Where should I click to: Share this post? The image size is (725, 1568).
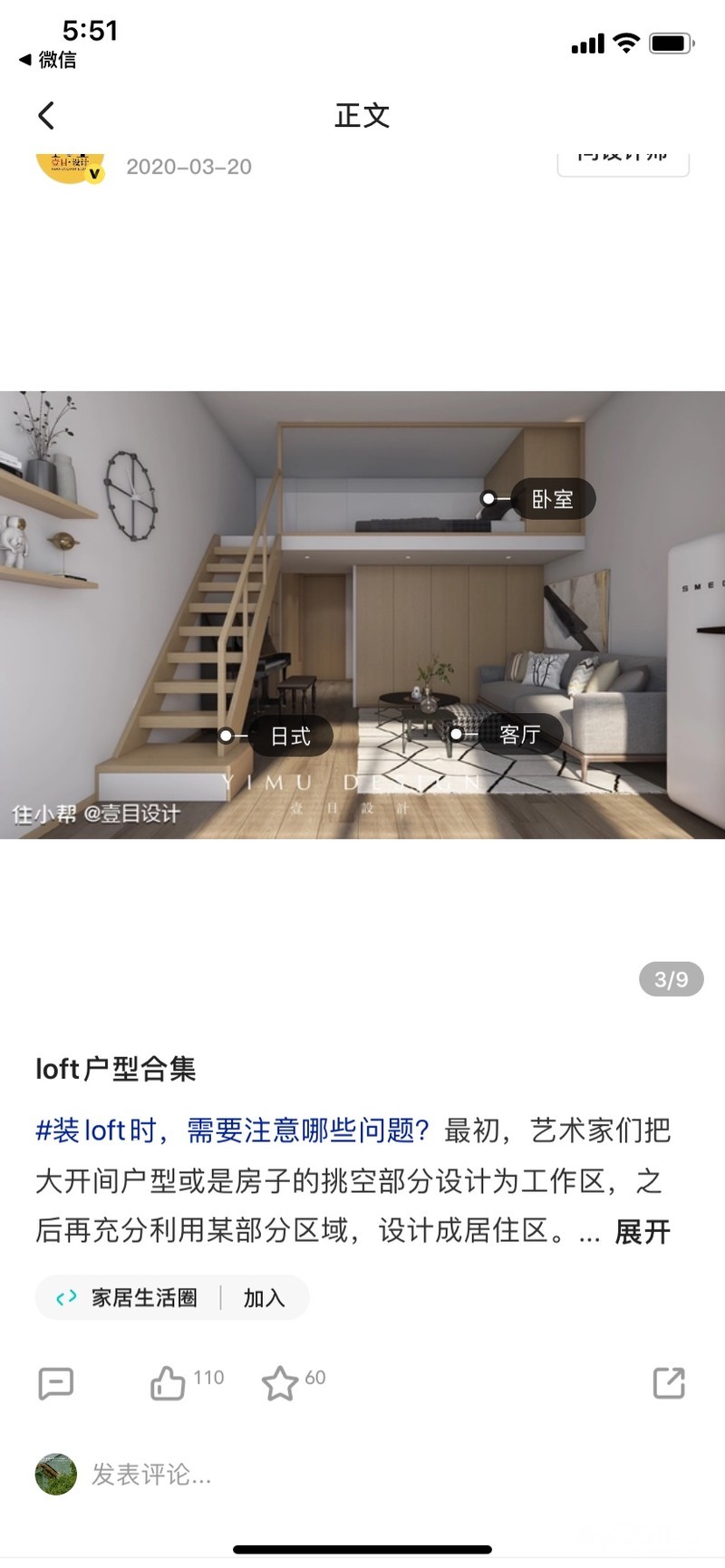669,1382
